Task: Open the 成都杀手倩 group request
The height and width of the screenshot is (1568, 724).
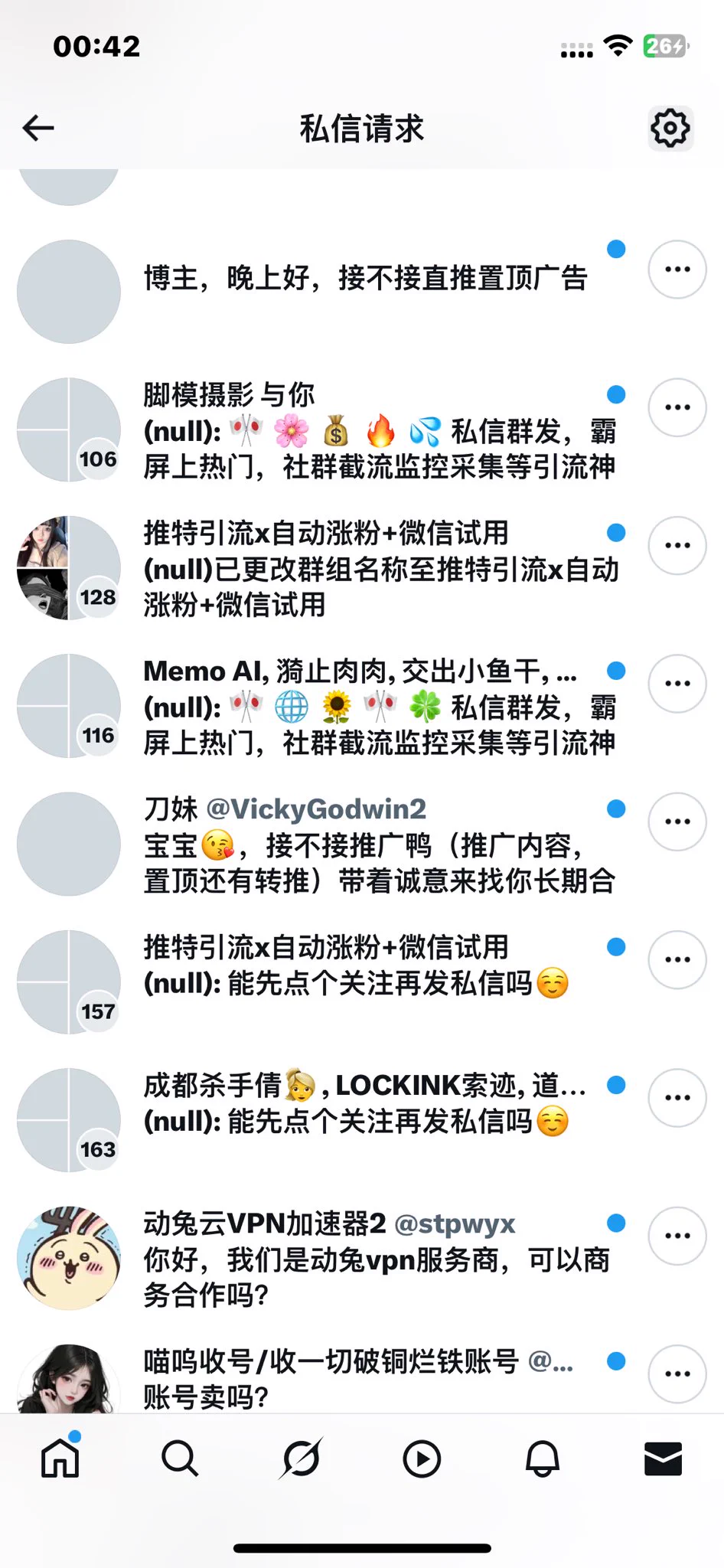Action: pyautogui.click(x=367, y=1104)
